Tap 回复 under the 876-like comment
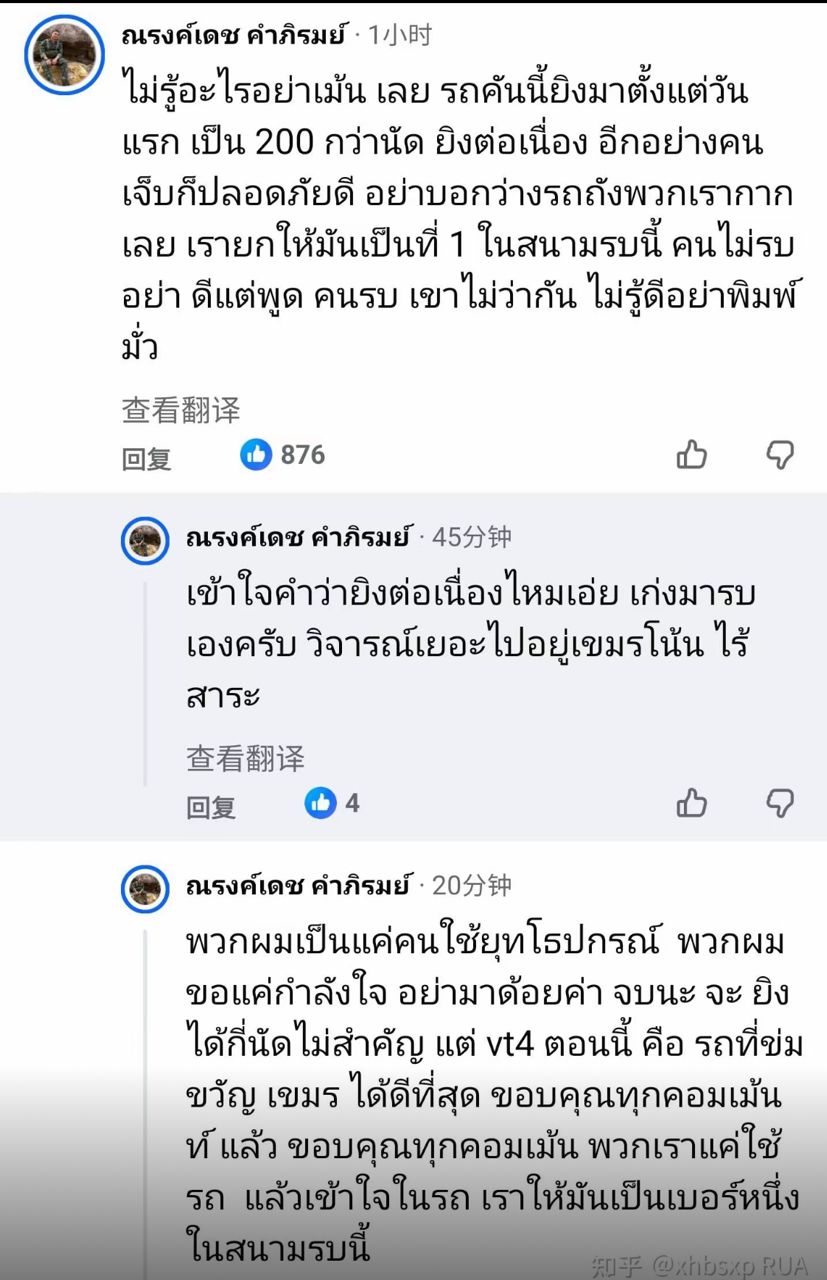 147,458
